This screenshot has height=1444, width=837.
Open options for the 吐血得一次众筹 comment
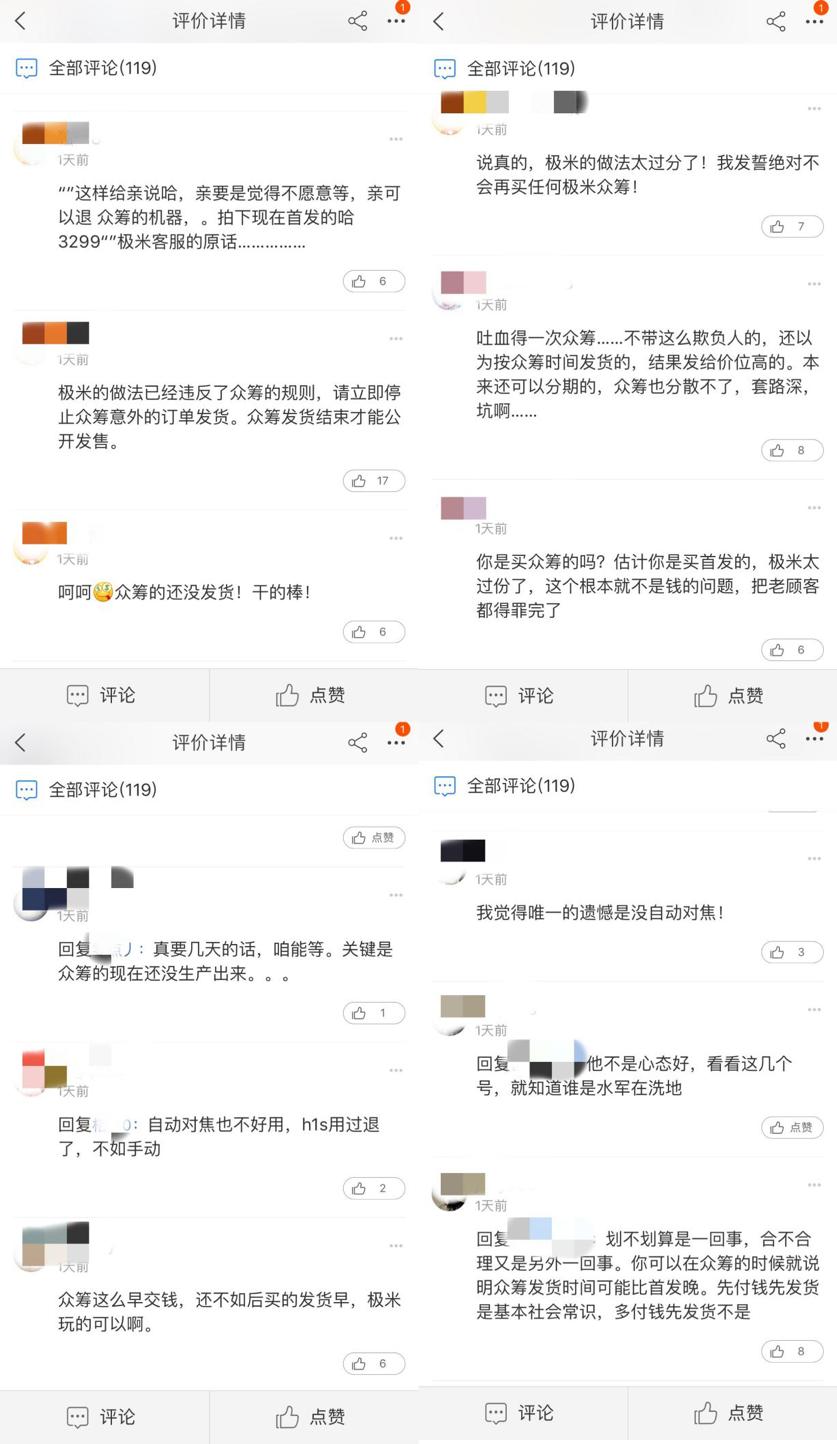pyautogui.click(x=814, y=283)
